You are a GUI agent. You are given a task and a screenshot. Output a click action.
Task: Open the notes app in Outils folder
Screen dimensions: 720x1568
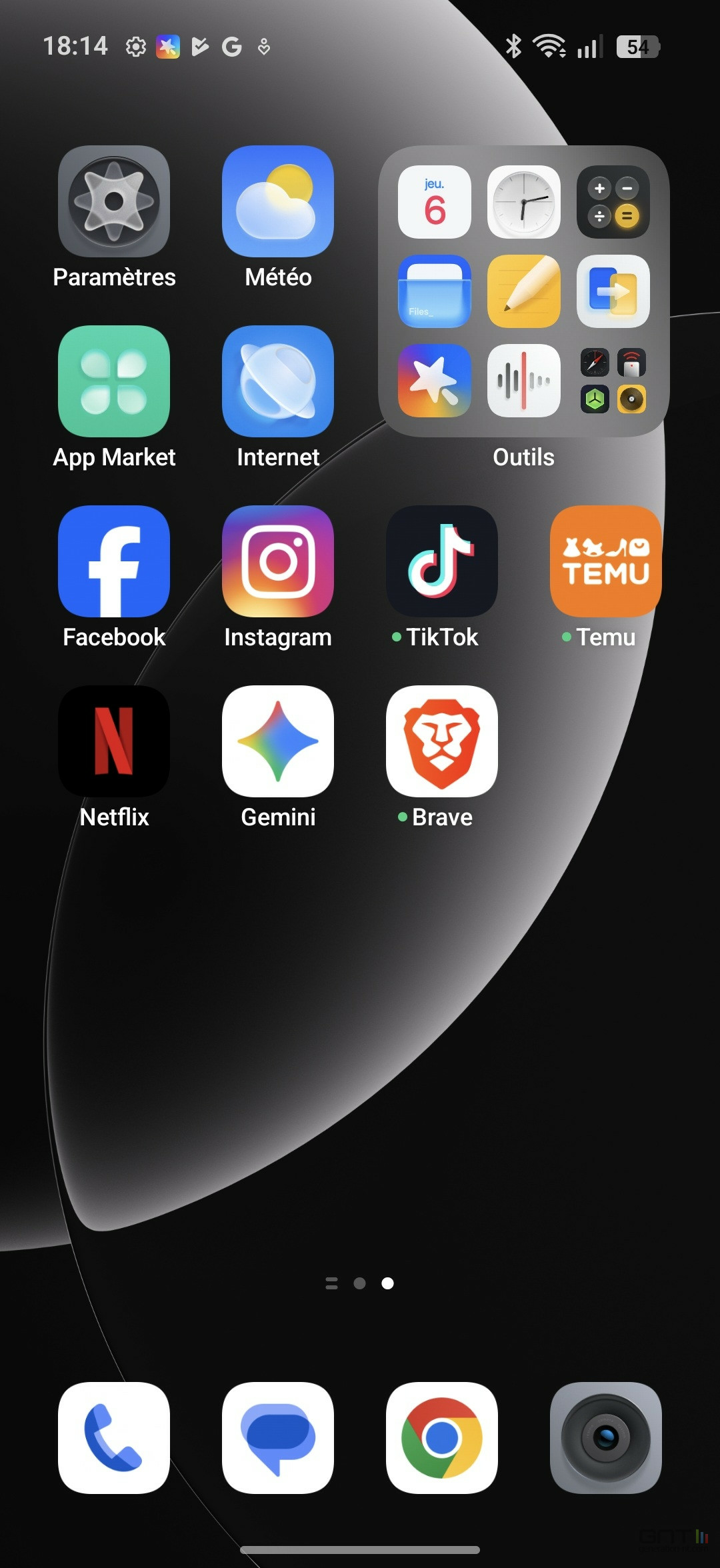[x=524, y=291]
